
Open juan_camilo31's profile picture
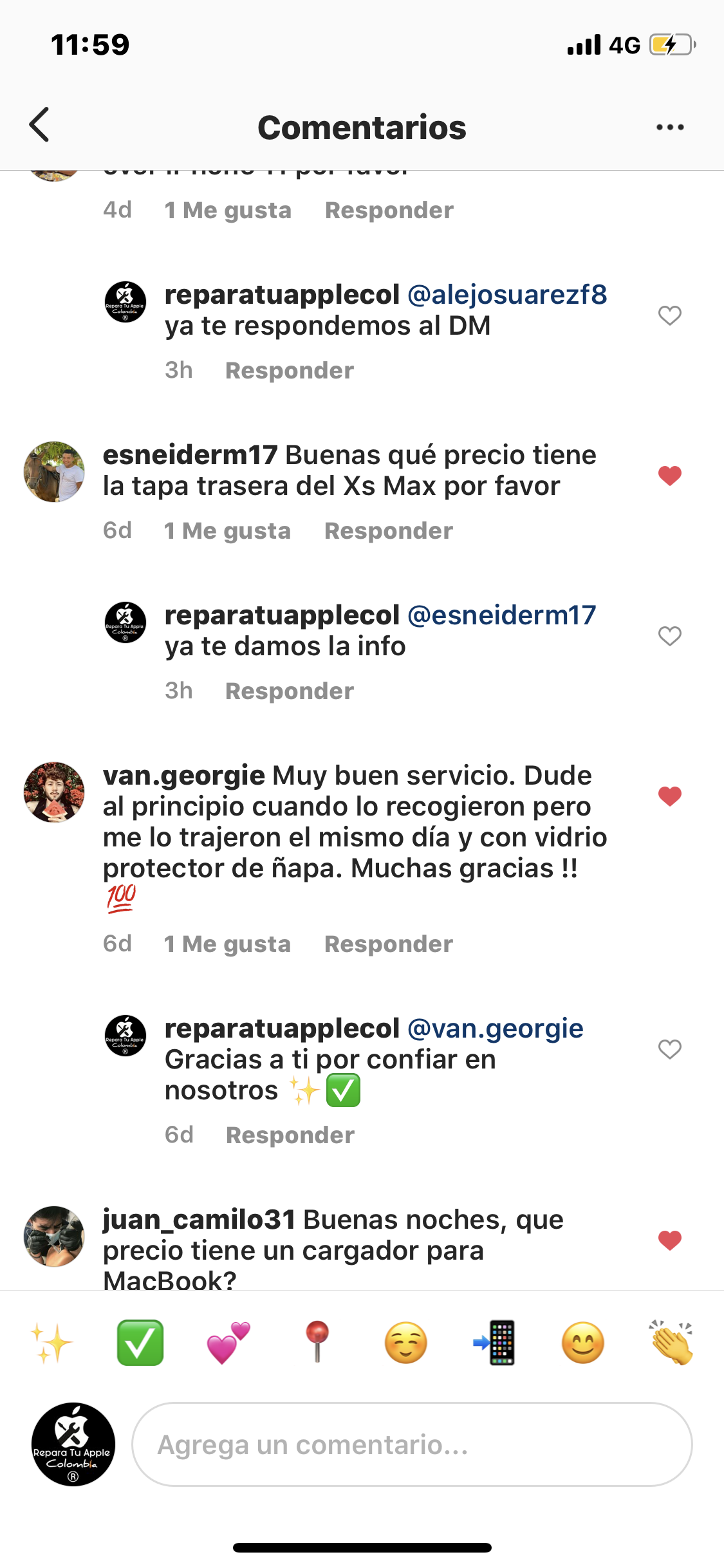pos(54,1237)
